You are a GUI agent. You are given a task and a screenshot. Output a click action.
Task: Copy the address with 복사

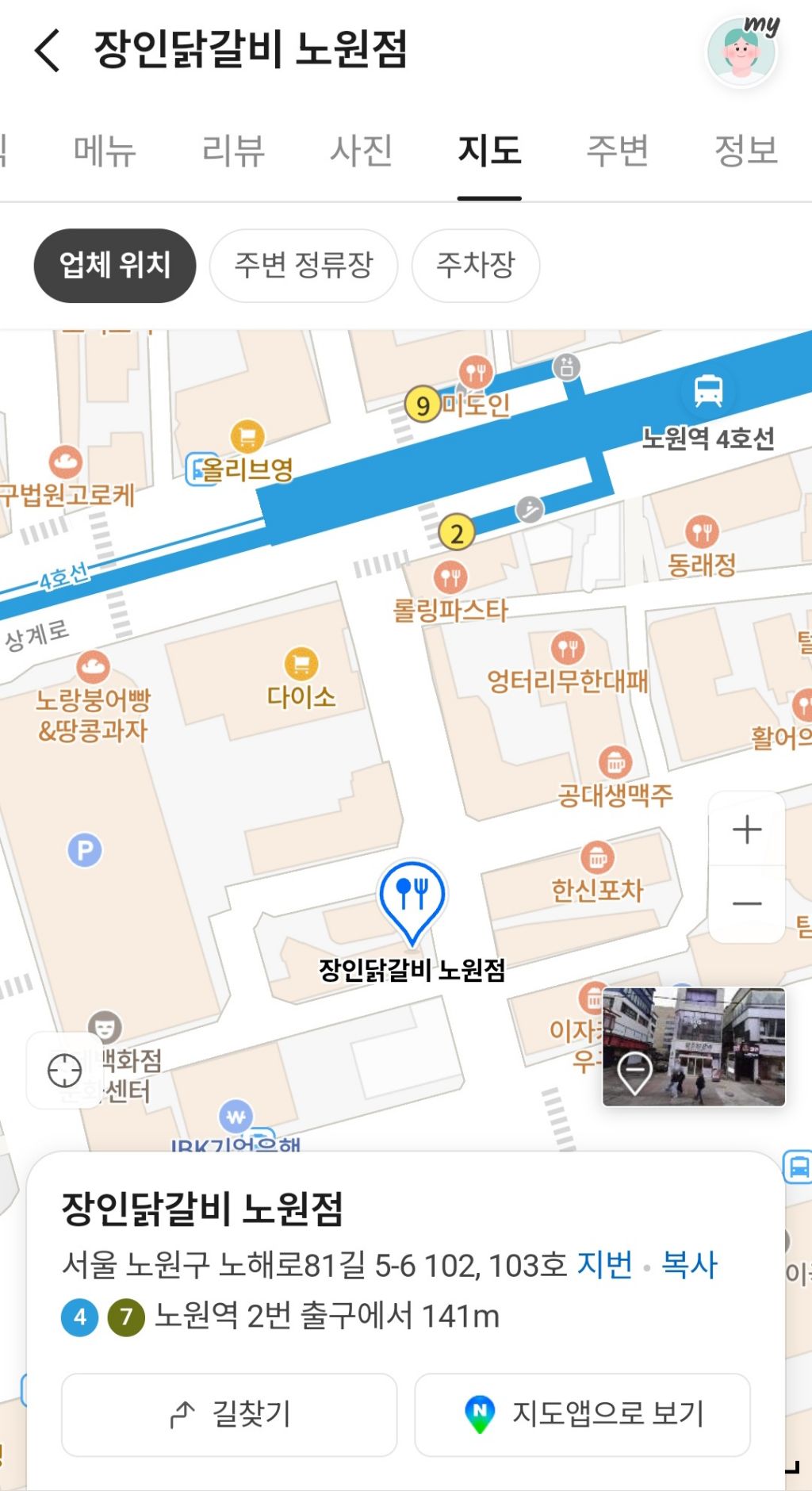click(689, 1264)
